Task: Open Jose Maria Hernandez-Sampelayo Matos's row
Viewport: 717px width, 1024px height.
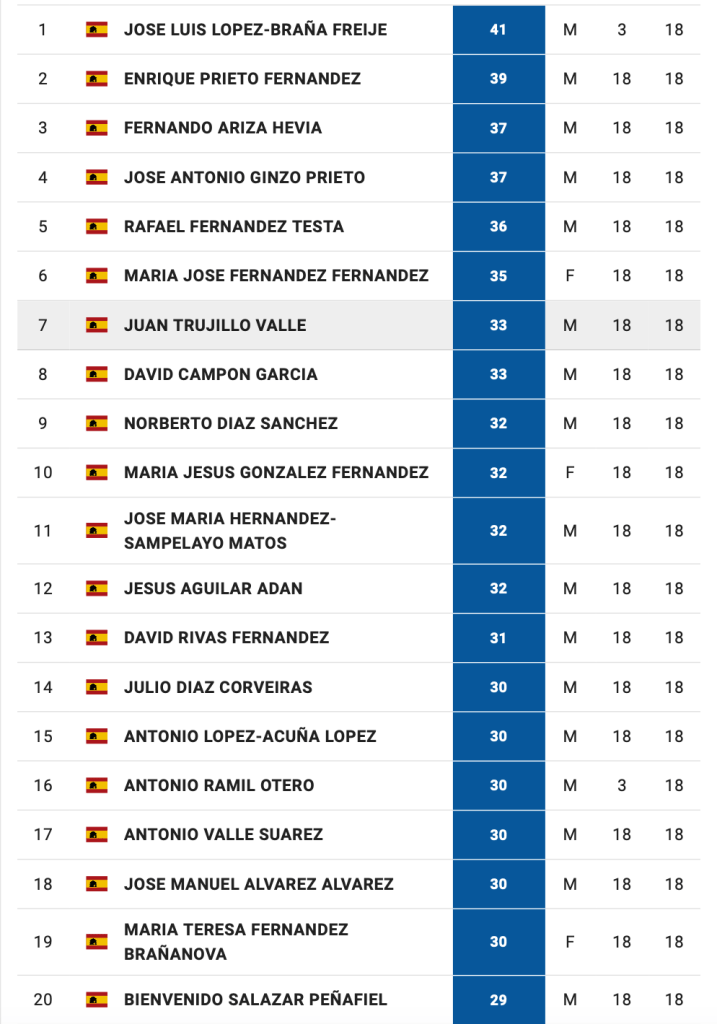Action: click(x=229, y=531)
